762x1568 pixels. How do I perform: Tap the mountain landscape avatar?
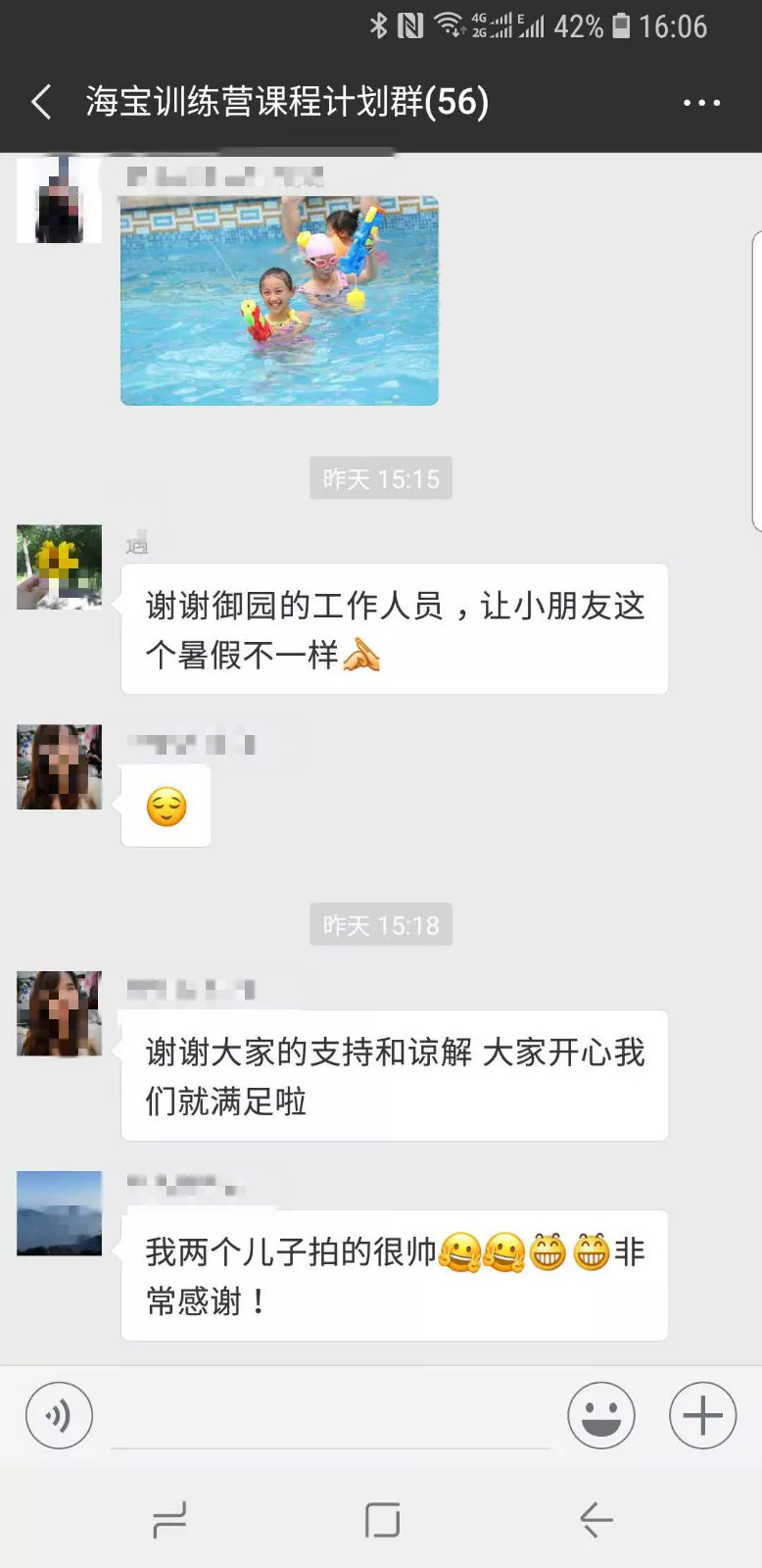[60, 1213]
